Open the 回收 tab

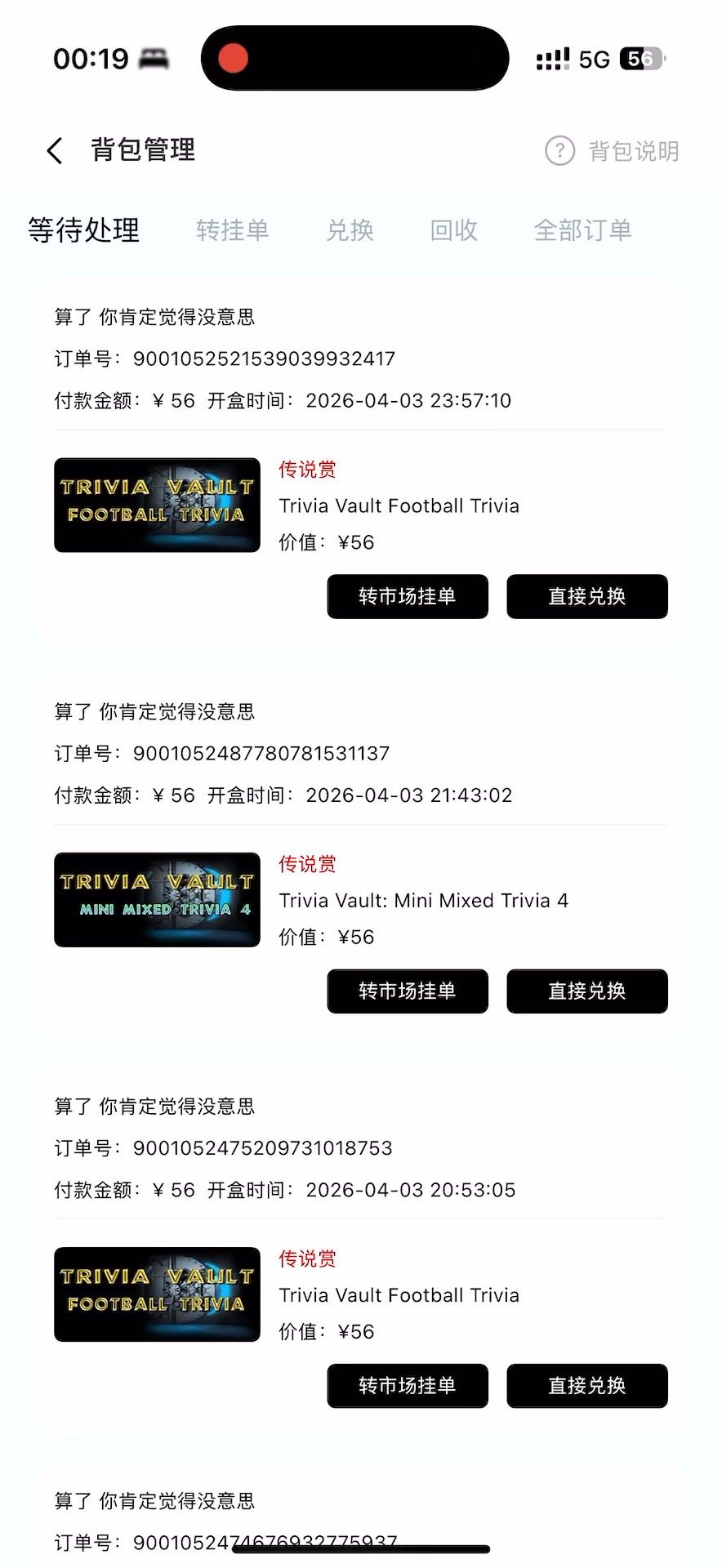[x=453, y=230]
